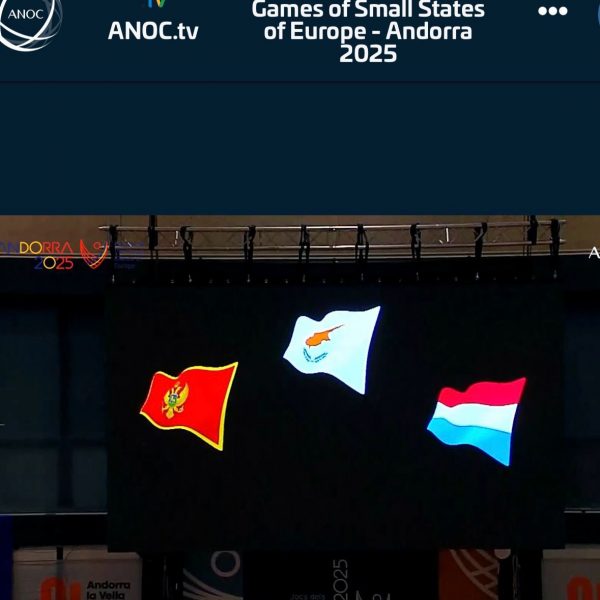Open the three-dot overflow menu
The height and width of the screenshot is (600, 600).
coord(552,11)
